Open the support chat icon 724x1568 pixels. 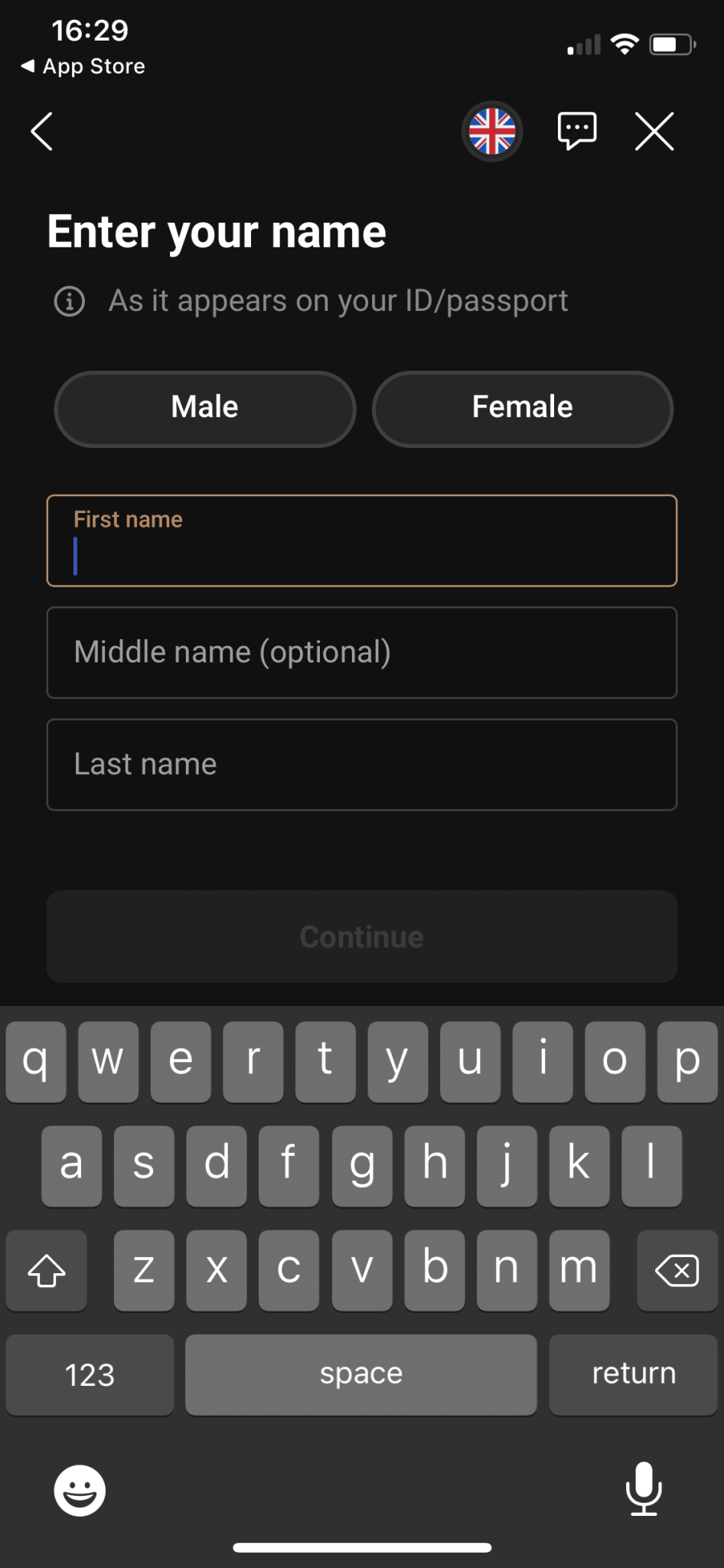[x=577, y=132]
